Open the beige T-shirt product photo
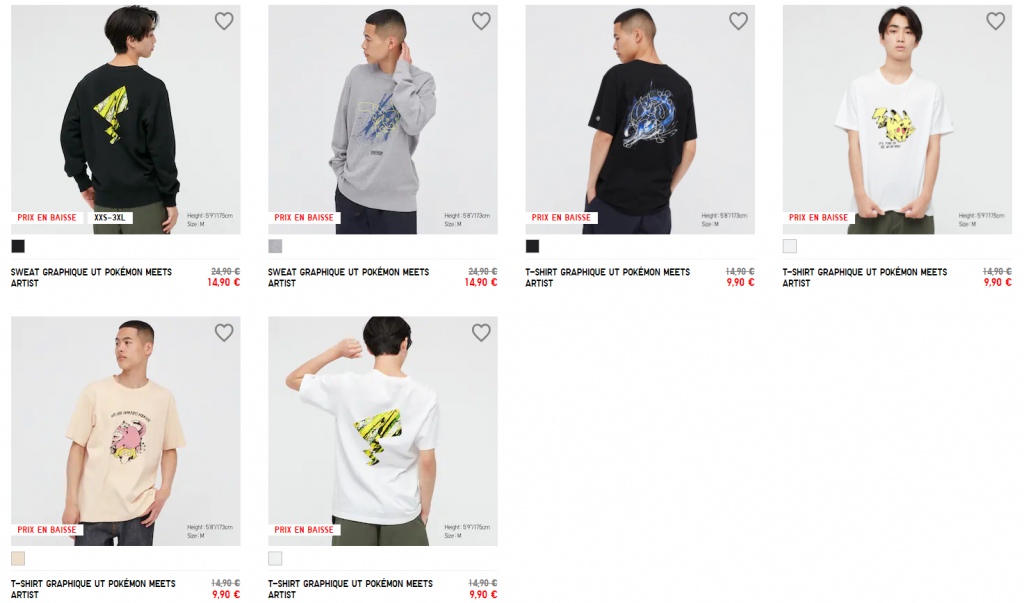1024x603 pixels. click(x=125, y=430)
